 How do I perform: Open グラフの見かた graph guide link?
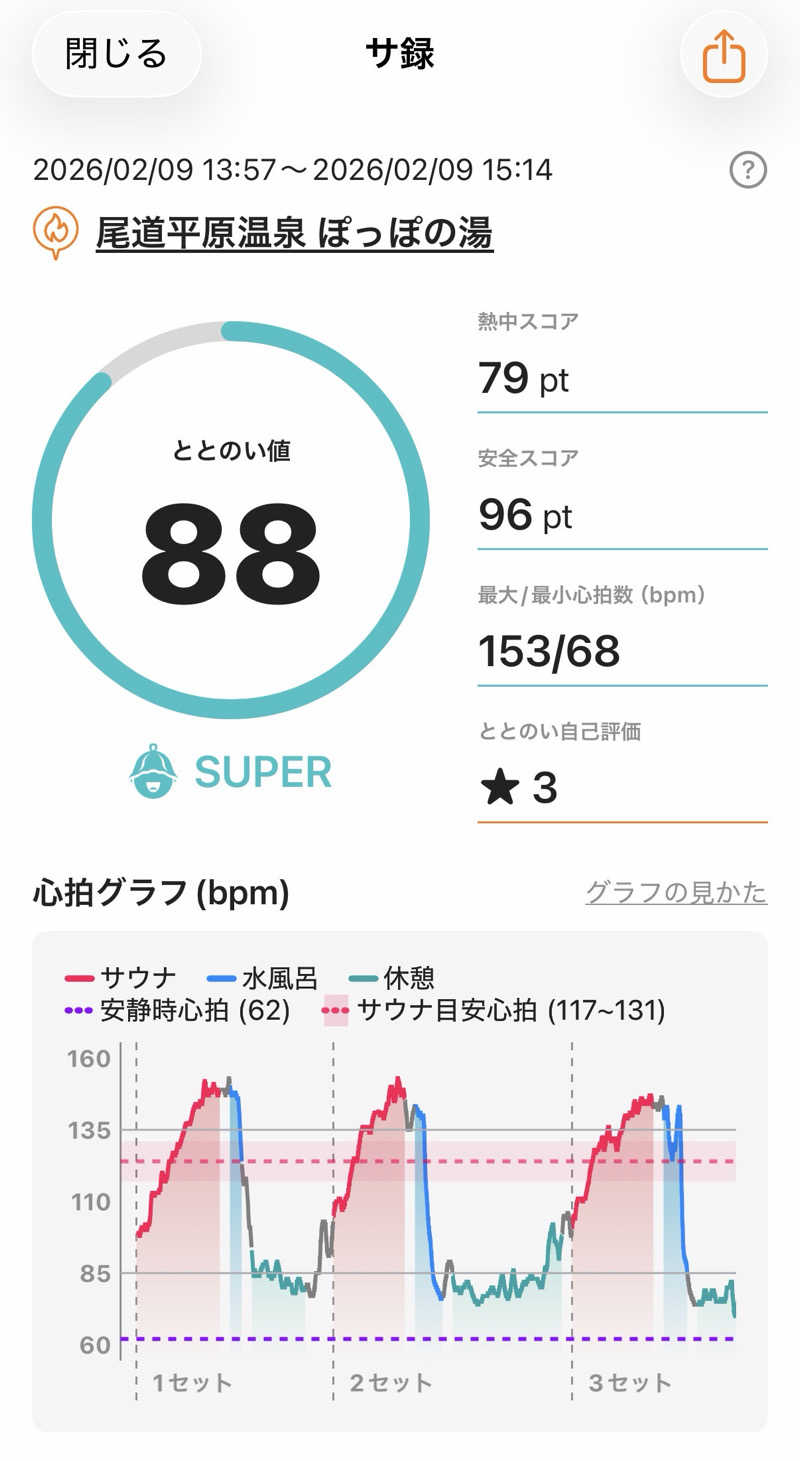675,892
